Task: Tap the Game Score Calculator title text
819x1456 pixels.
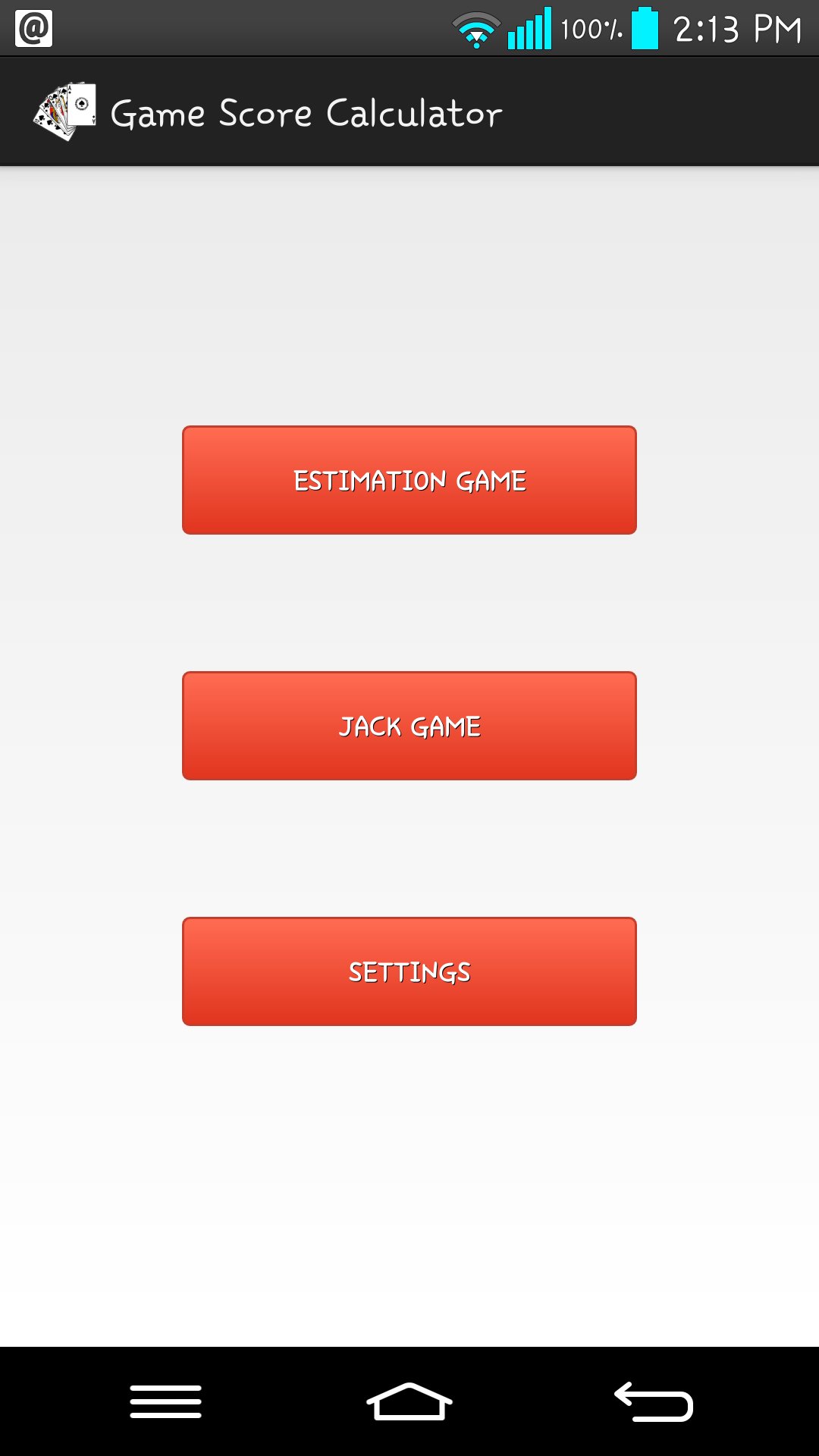Action: point(306,112)
